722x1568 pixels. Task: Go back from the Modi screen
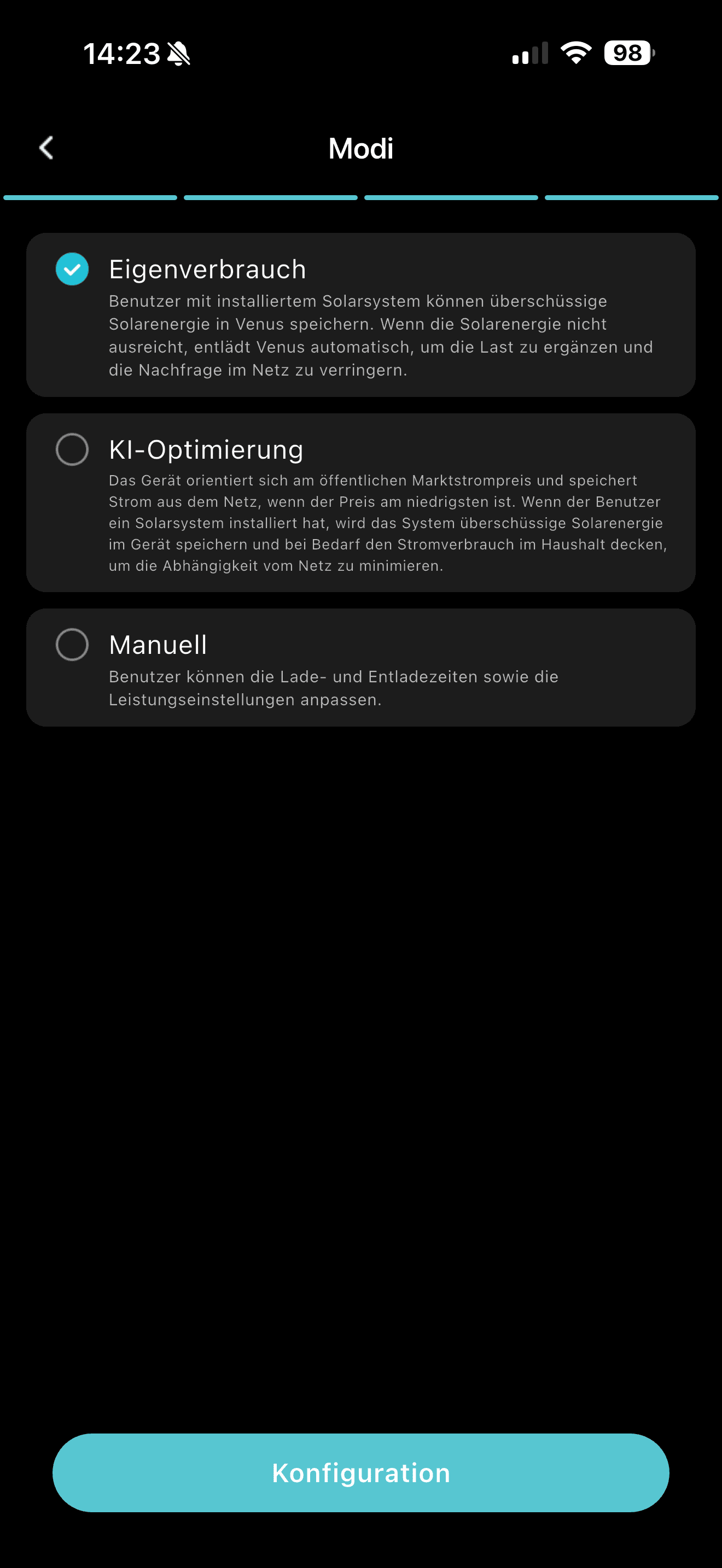click(46, 148)
